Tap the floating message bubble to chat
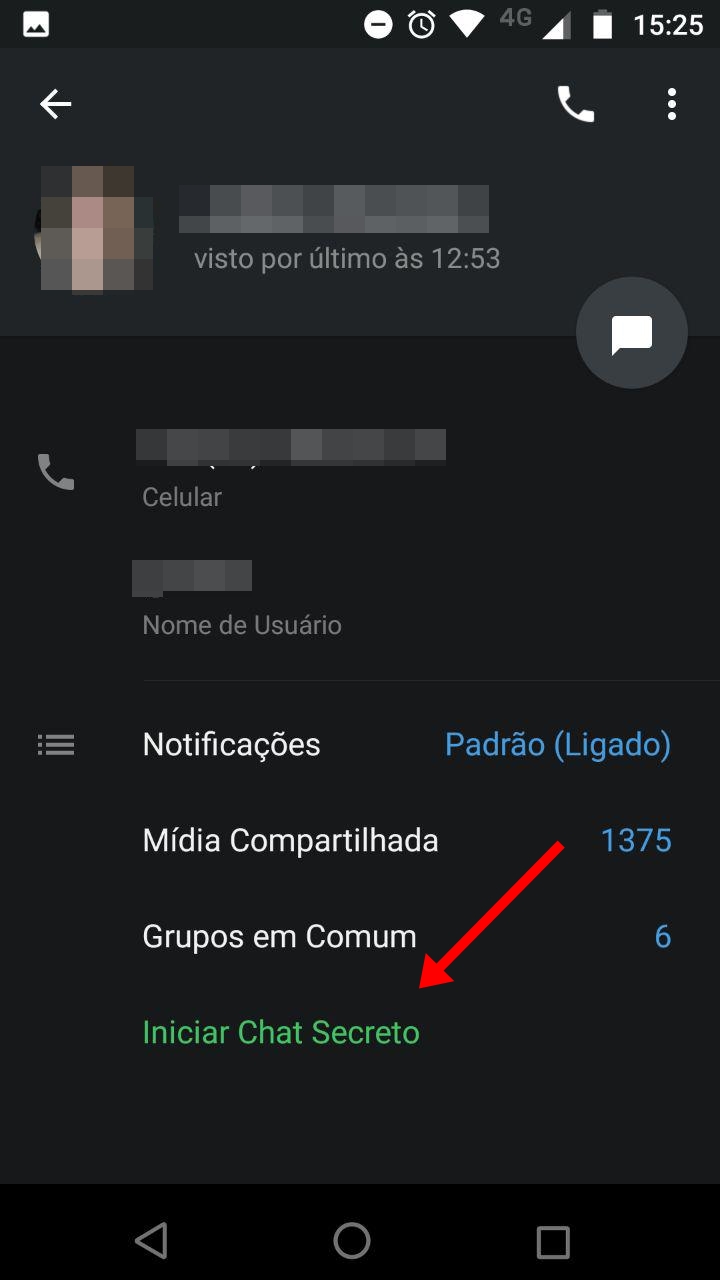This screenshot has height=1280, width=720. 631,332
